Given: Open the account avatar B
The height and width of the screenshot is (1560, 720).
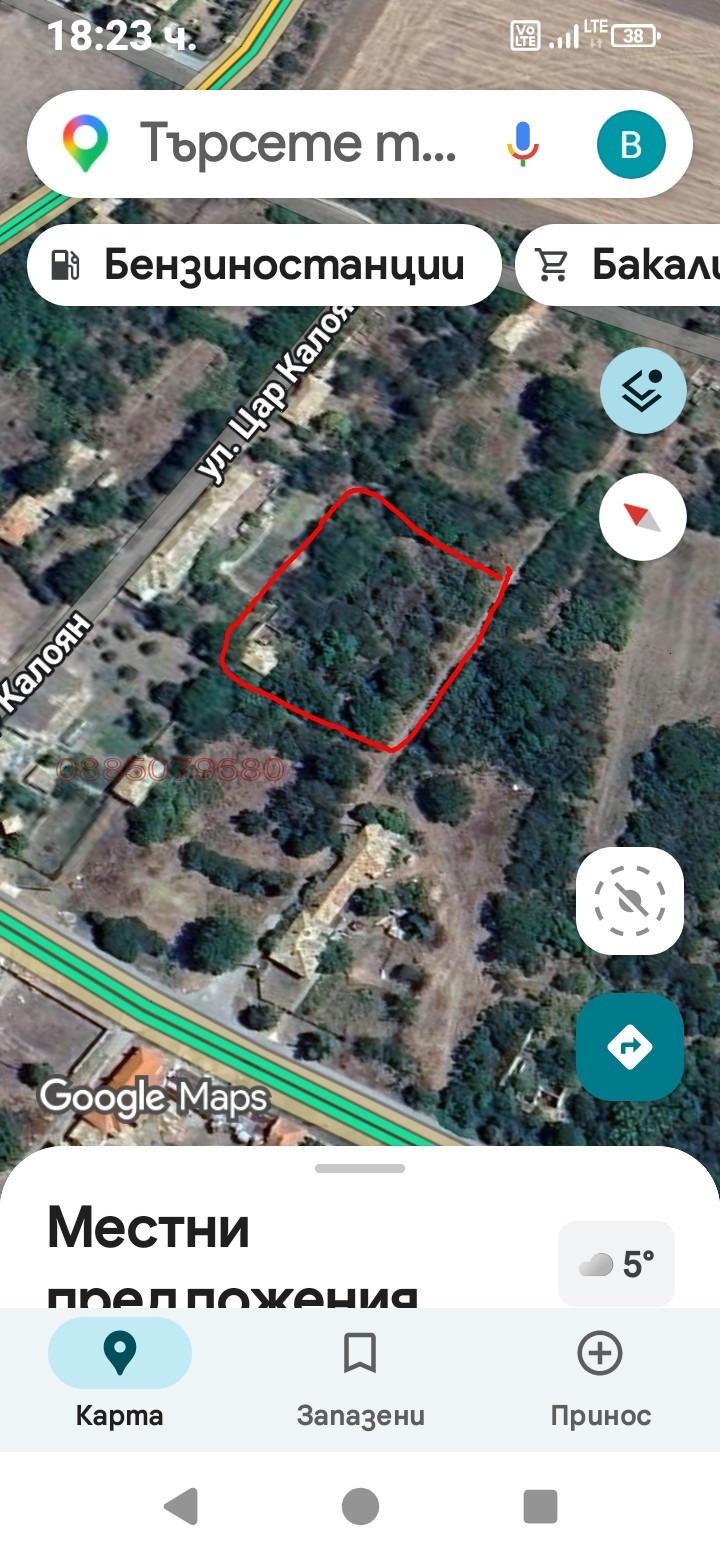Looking at the screenshot, I should coord(630,144).
